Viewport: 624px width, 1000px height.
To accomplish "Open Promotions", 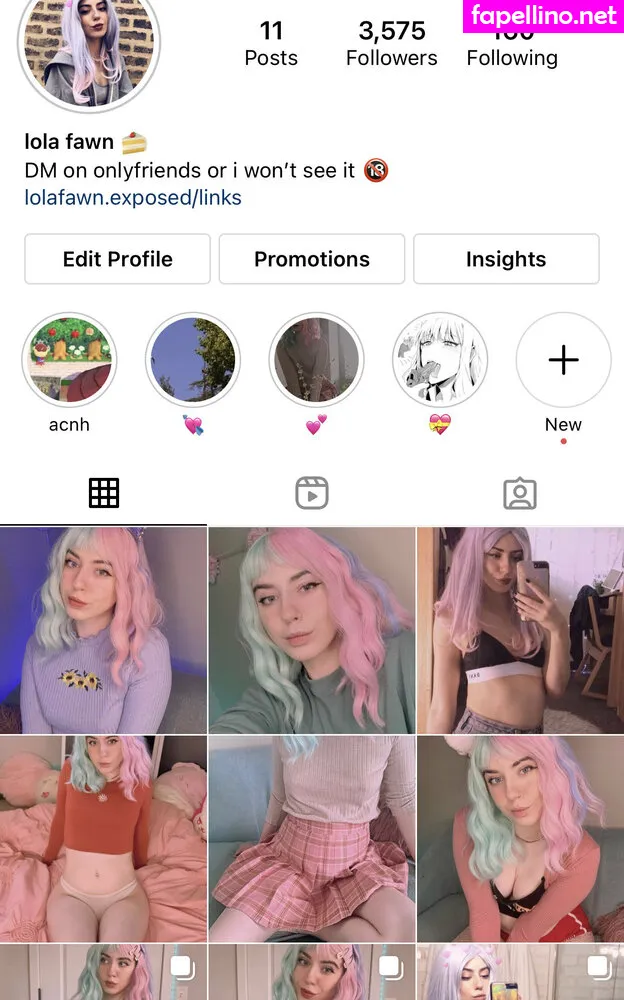I will coord(312,259).
